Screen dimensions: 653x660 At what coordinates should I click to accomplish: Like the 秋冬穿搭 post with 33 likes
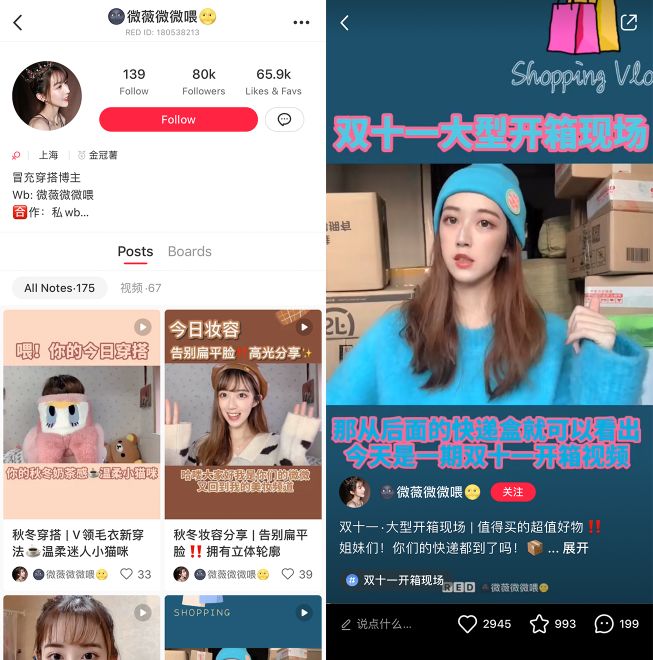pos(127,574)
